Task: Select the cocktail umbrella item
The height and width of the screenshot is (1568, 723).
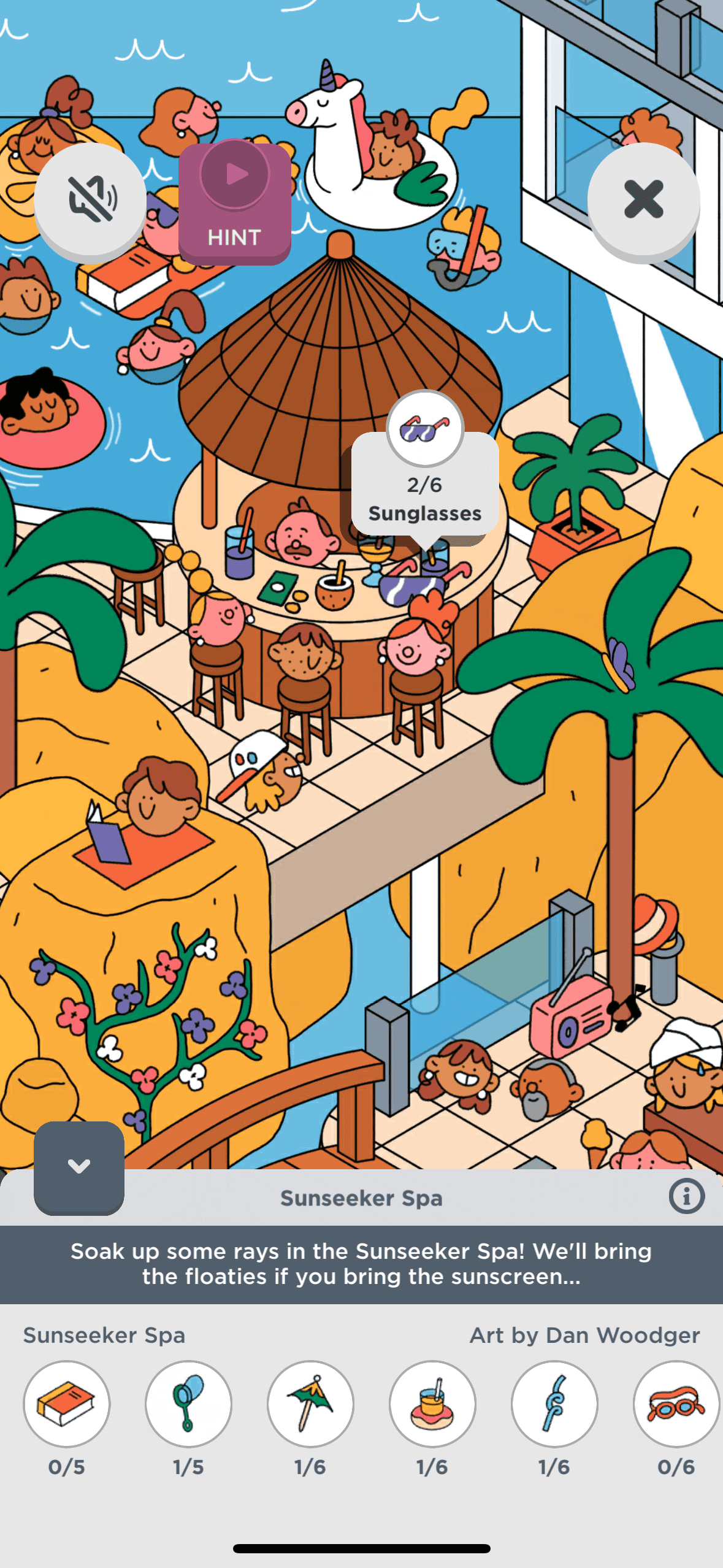Action: pos(310,1403)
